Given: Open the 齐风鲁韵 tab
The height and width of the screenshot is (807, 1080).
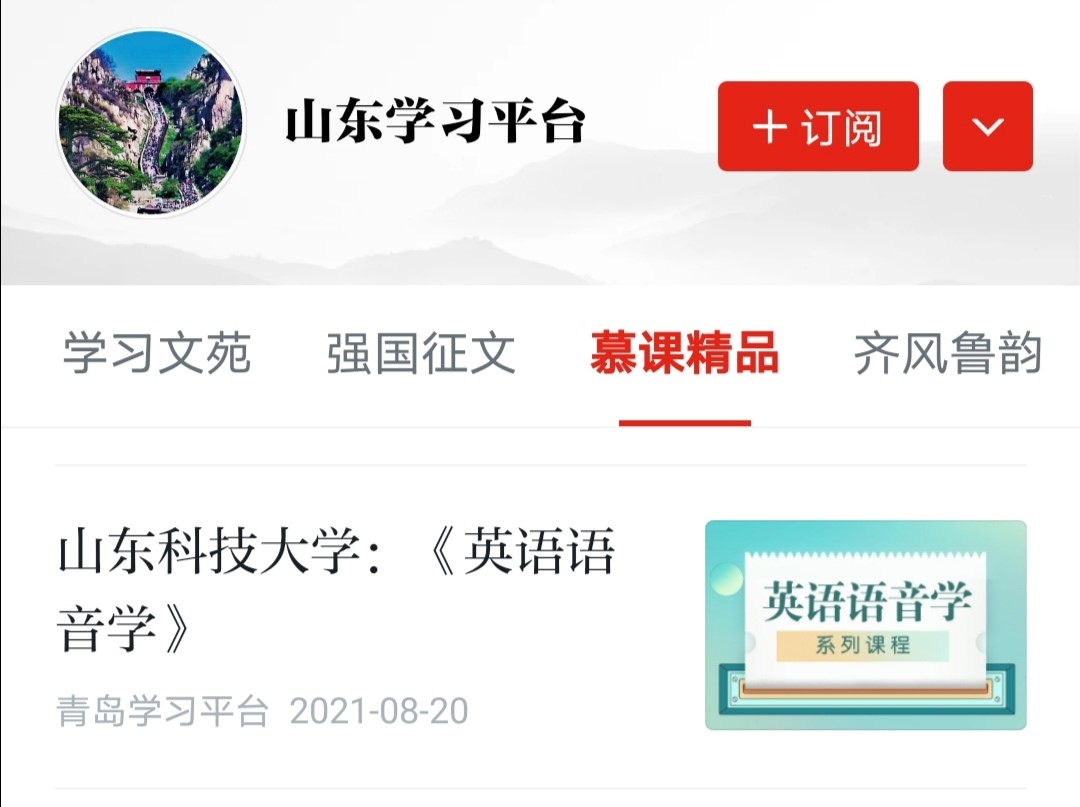Looking at the screenshot, I should pos(947,354).
